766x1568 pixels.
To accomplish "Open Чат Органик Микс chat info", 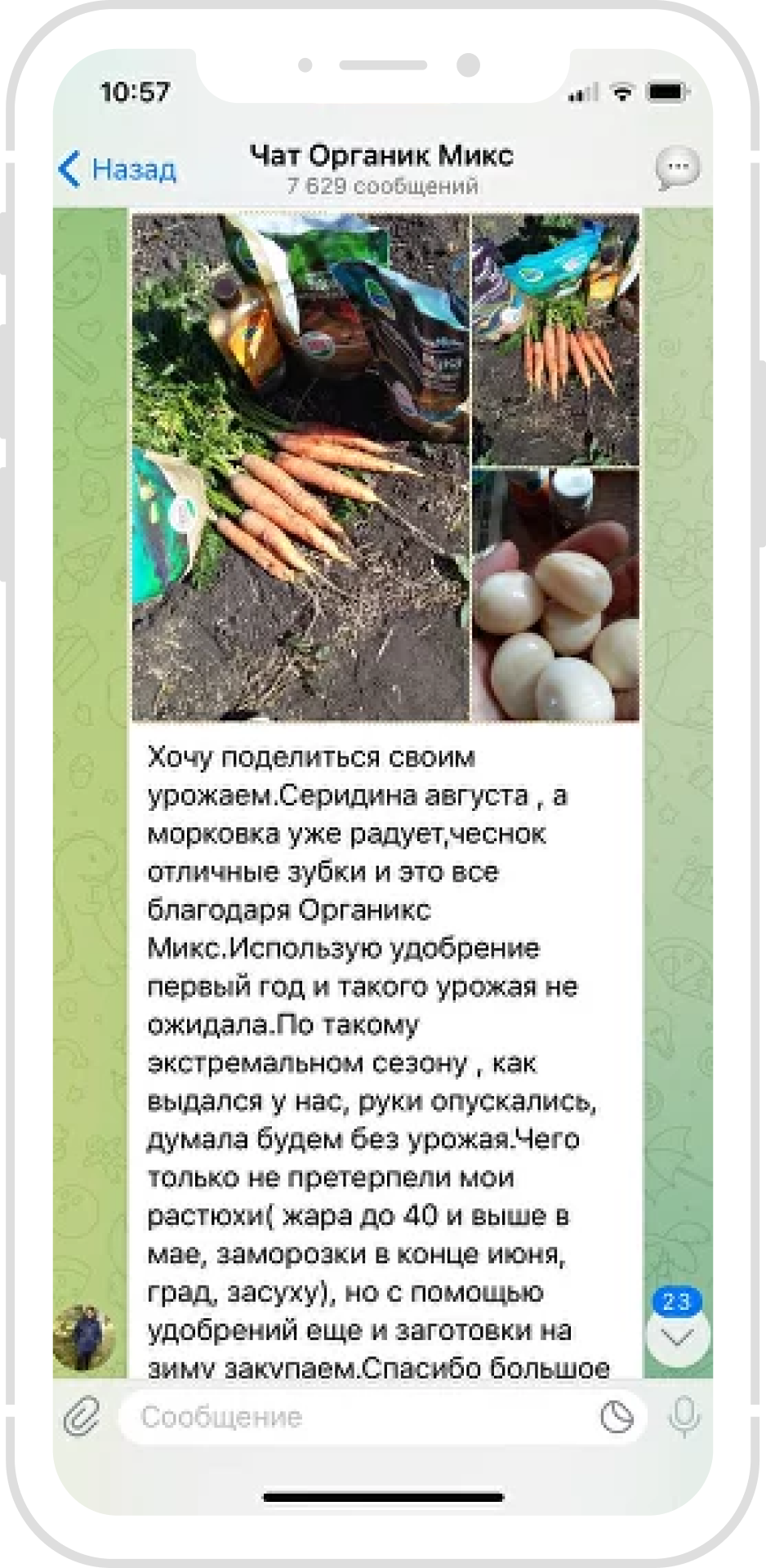I will click(x=381, y=168).
